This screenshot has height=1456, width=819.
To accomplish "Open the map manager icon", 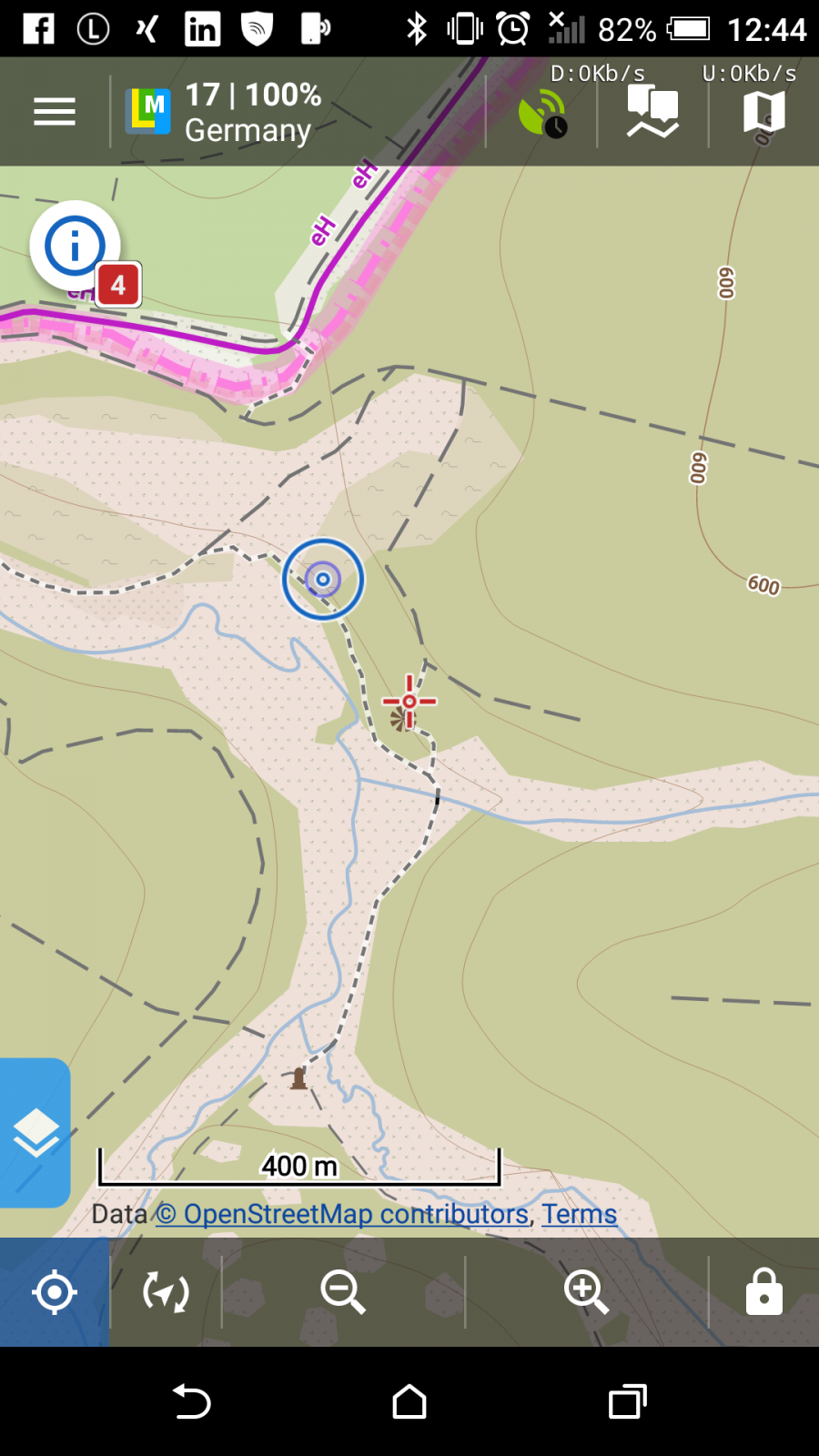I will point(763,112).
